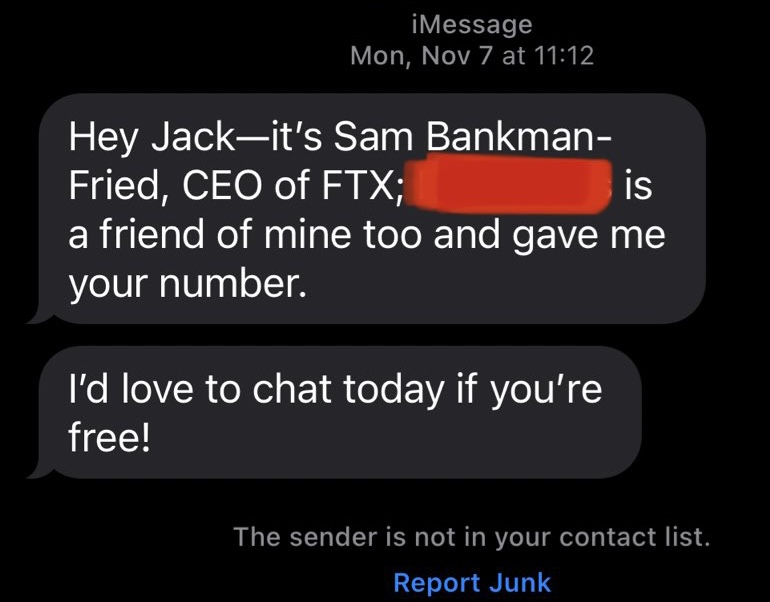The image size is (770, 602).
Task: Tap the Report Junk link
Action: (472, 582)
